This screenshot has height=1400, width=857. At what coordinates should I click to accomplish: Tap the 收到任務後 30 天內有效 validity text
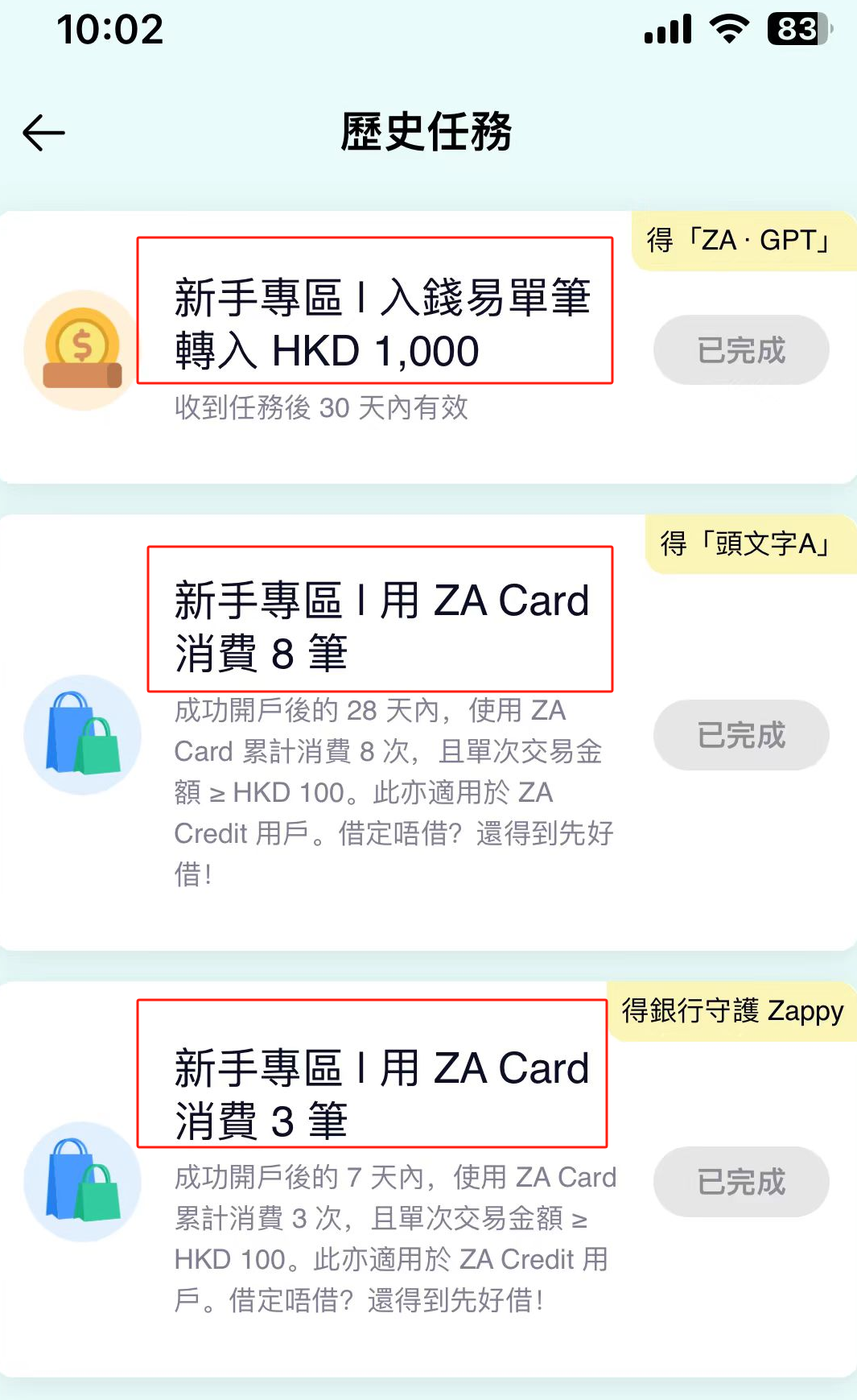pyautogui.click(x=323, y=410)
